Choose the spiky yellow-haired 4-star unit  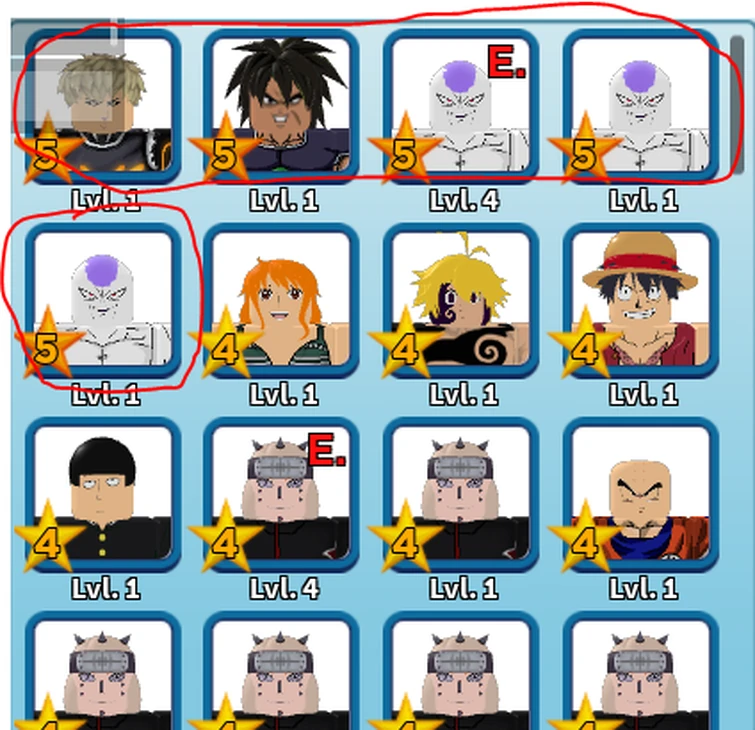462,300
